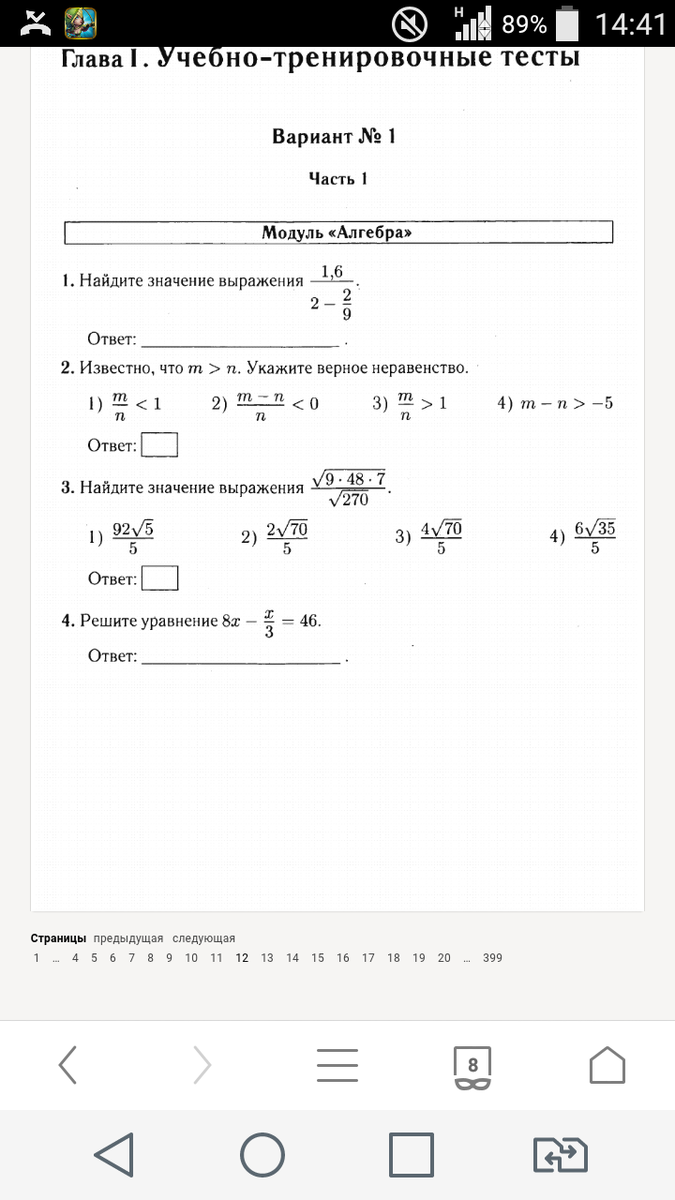Go to page 20
The height and width of the screenshot is (1200, 675).
(444, 958)
